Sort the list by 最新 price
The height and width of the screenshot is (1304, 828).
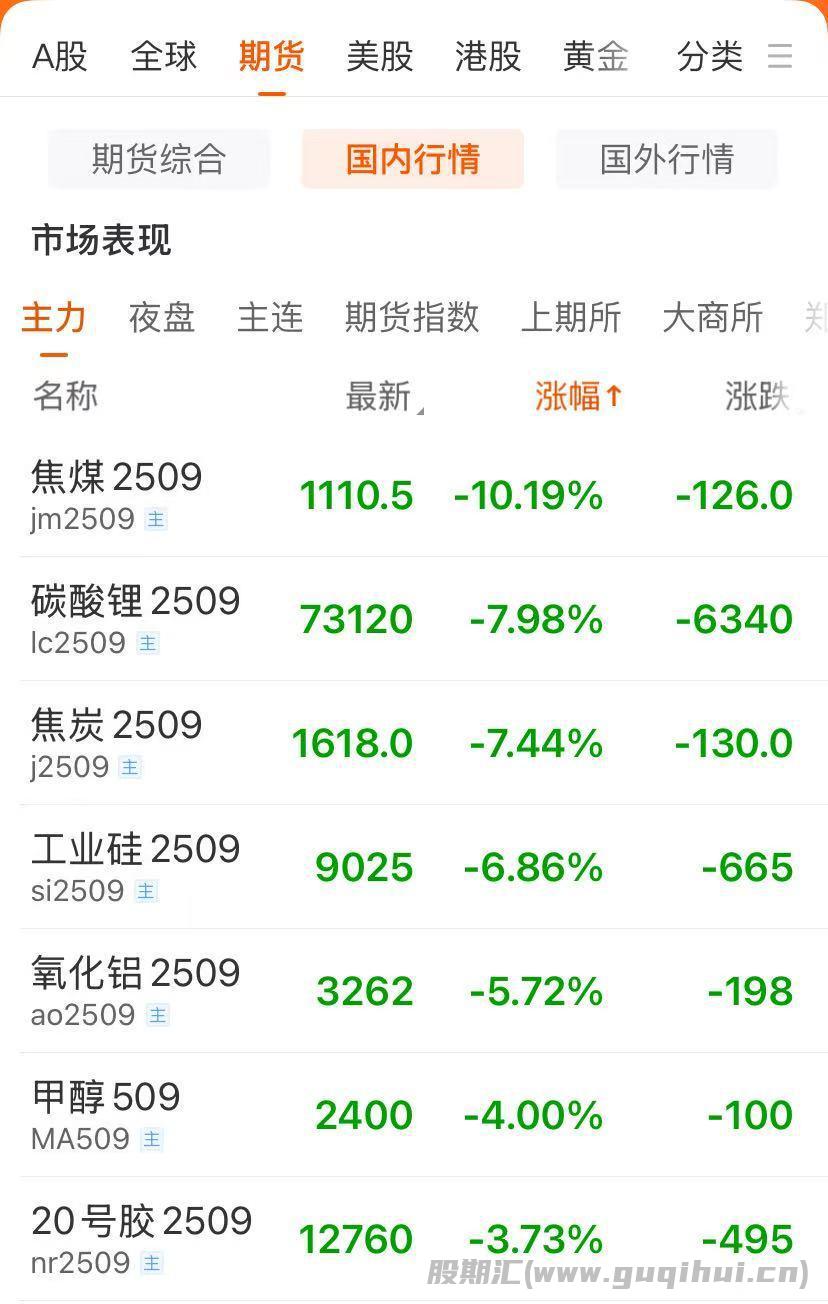tap(380, 397)
